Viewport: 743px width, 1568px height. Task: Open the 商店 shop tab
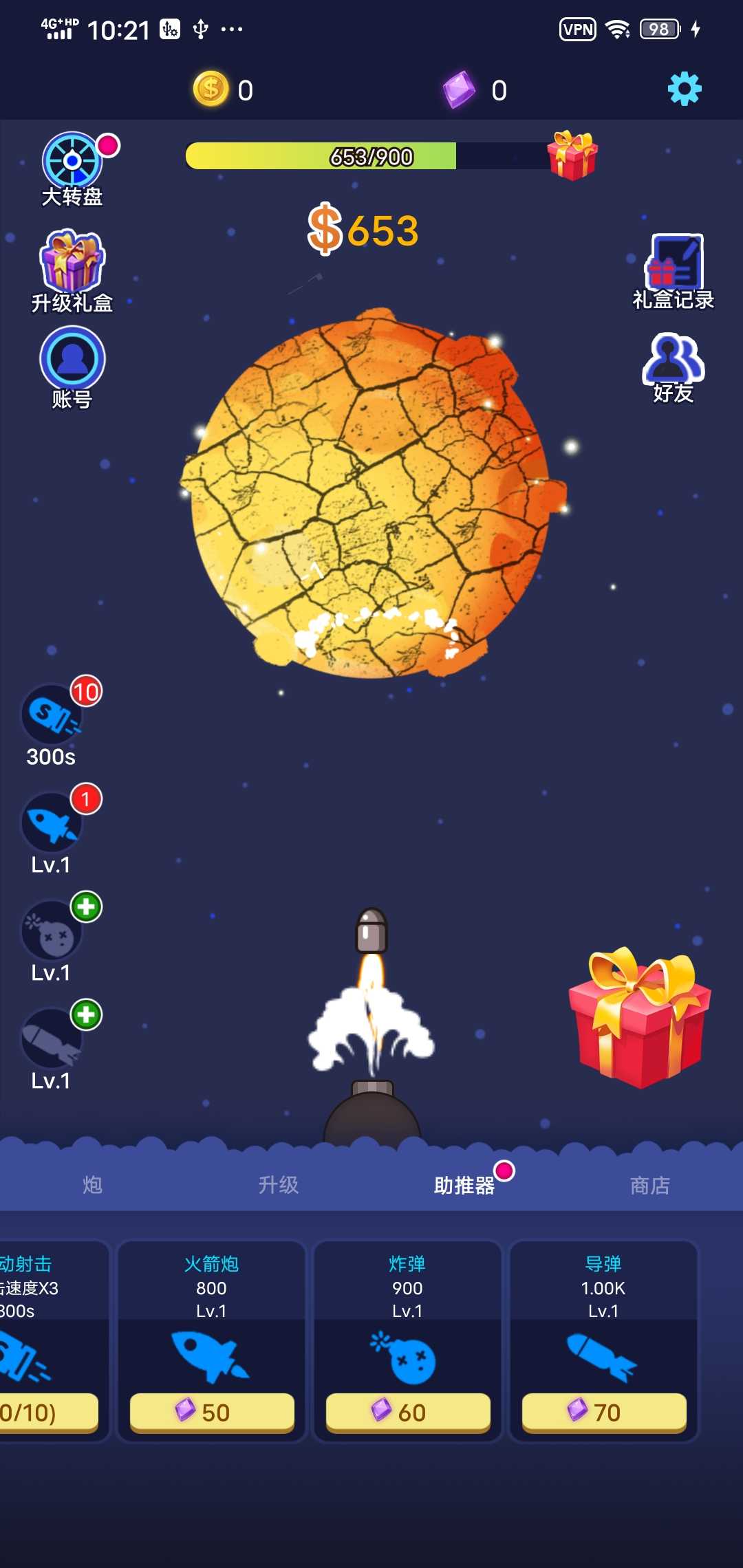coord(650,1184)
